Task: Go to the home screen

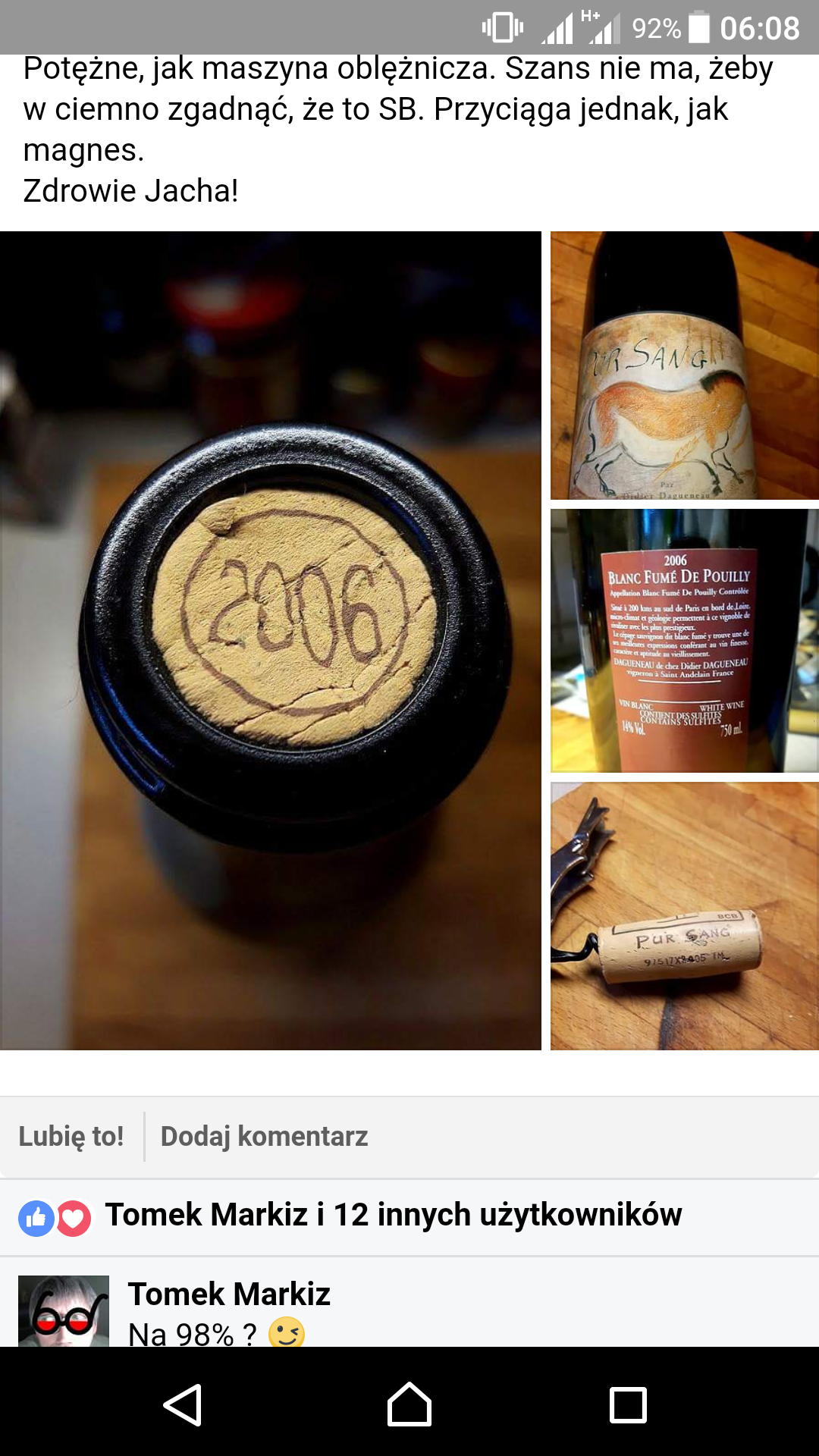Action: tap(409, 1404)
